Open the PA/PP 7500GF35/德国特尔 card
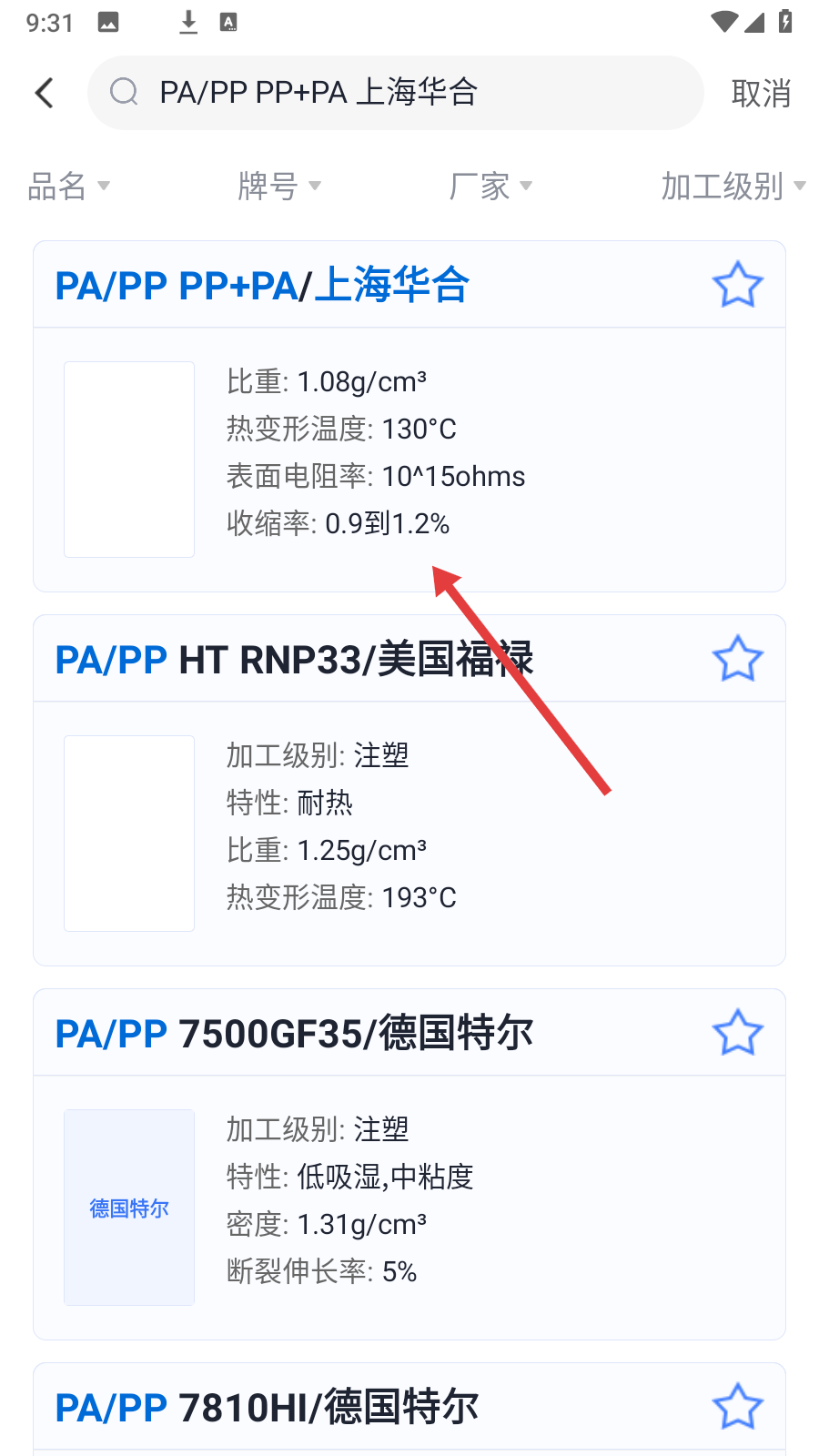The height and width of the screenshot is (1456, 819). click(409, 1165)
